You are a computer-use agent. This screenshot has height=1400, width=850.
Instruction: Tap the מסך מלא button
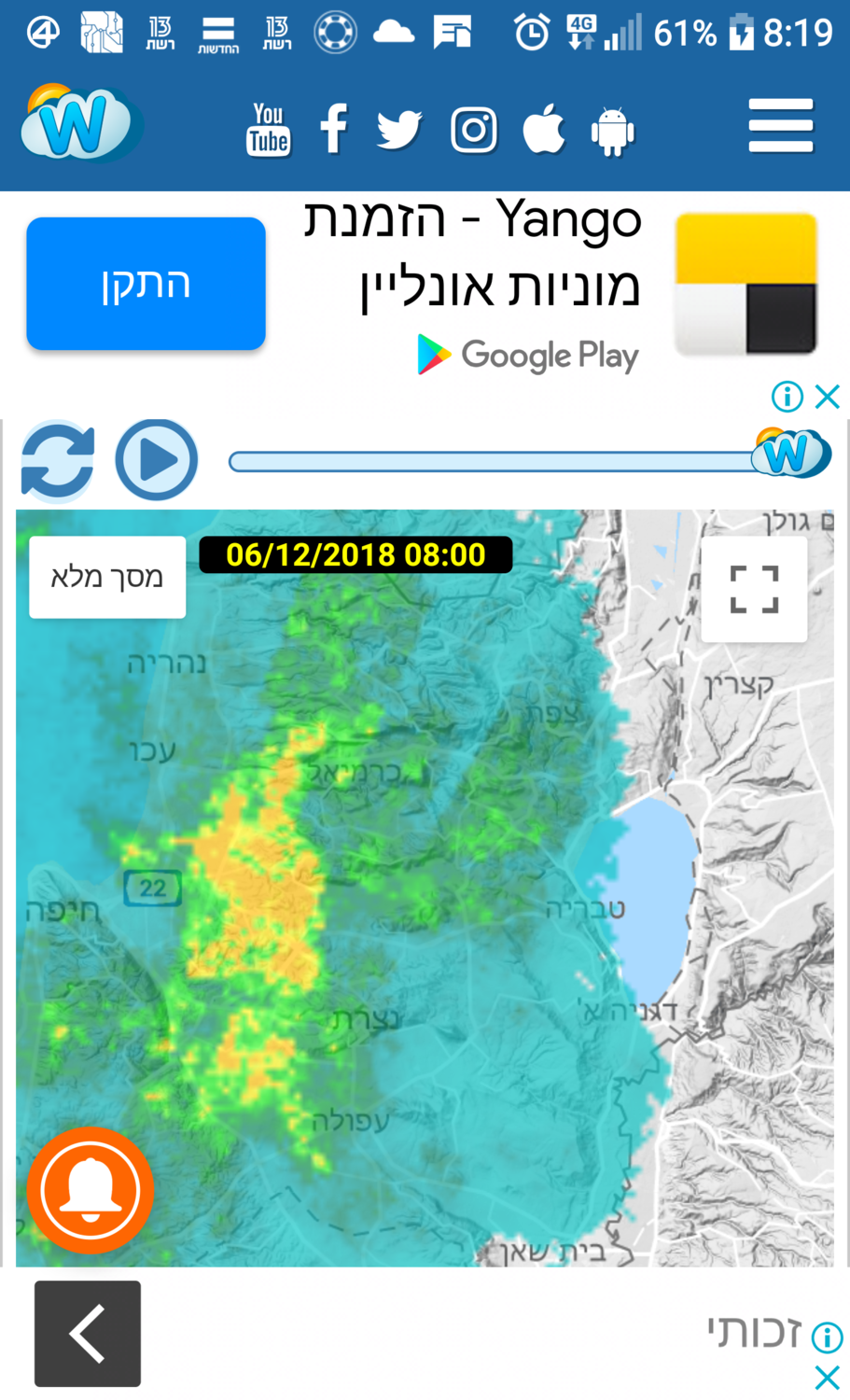pos(107,578)
